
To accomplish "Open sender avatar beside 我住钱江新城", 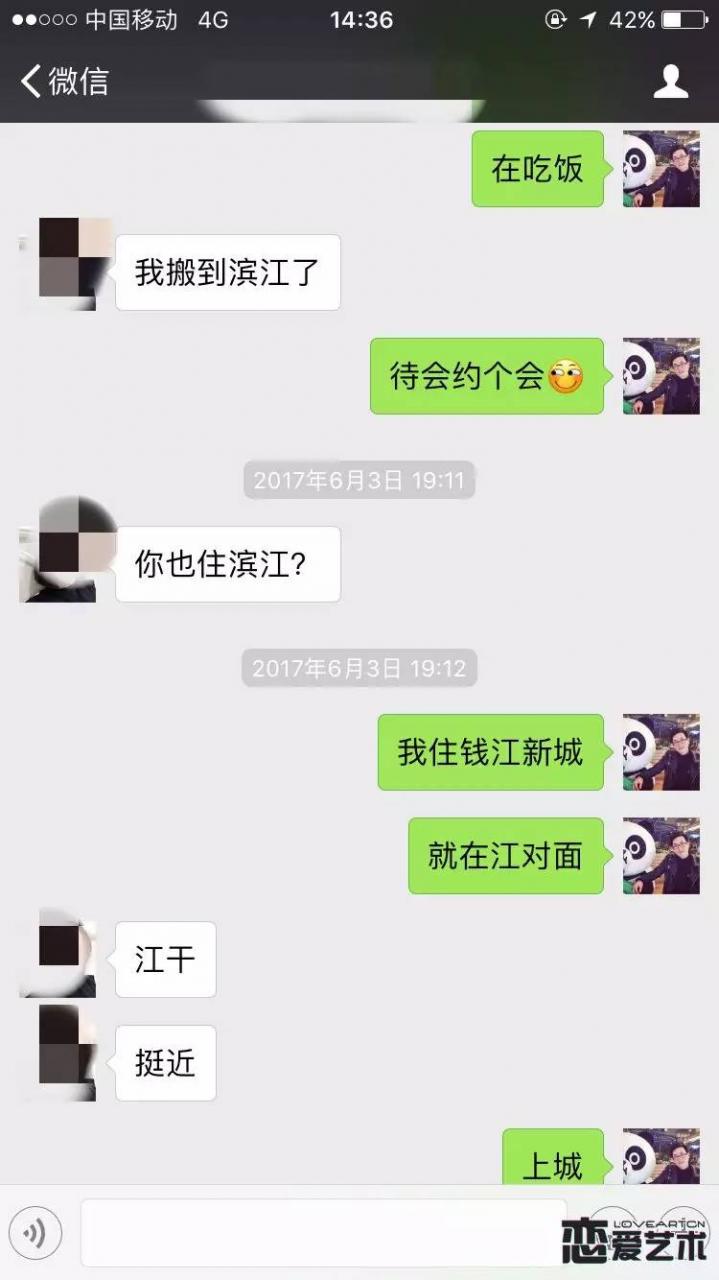I will [x=661, y=752].
